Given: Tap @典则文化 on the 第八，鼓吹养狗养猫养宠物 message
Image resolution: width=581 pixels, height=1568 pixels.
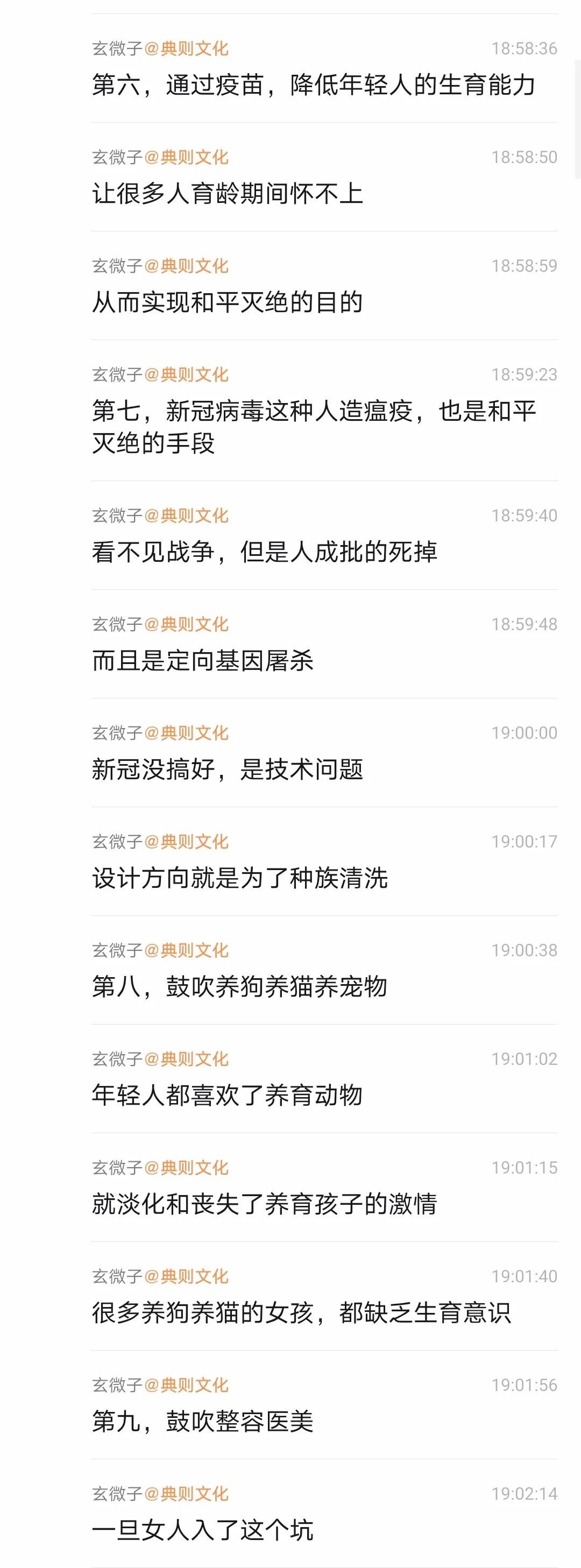Looking at the screenshot, I should click(186, 950).
